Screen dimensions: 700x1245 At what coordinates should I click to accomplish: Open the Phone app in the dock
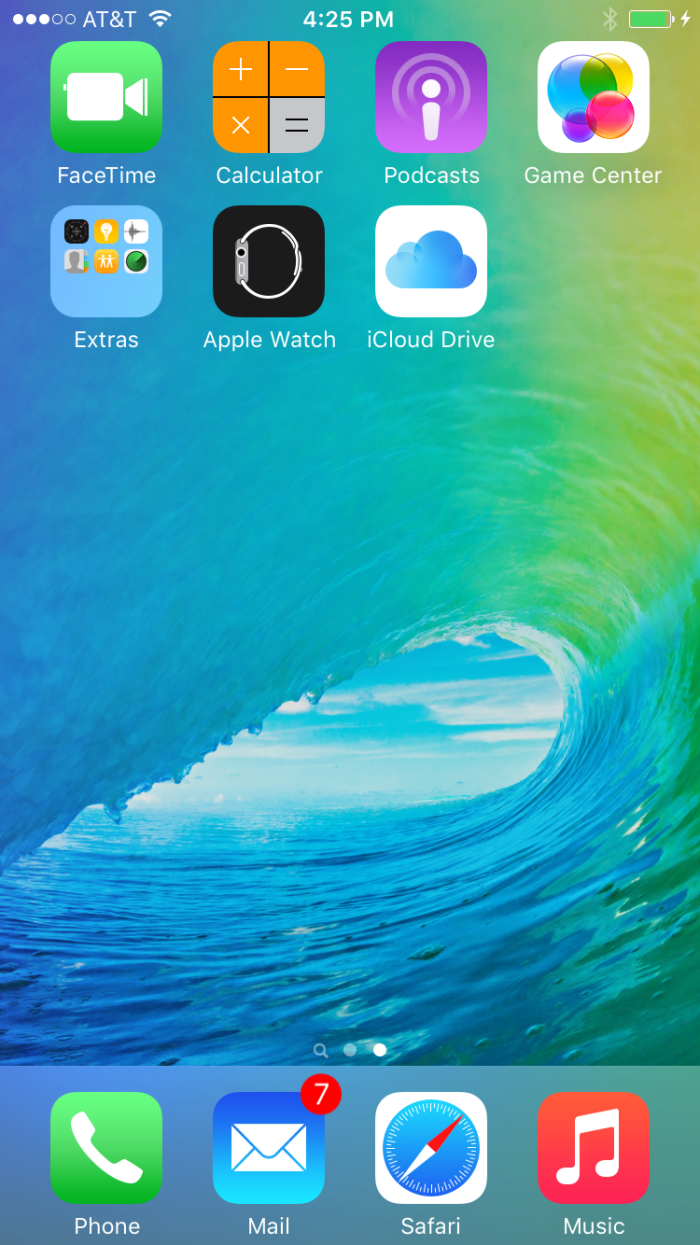click(106, 1147)
